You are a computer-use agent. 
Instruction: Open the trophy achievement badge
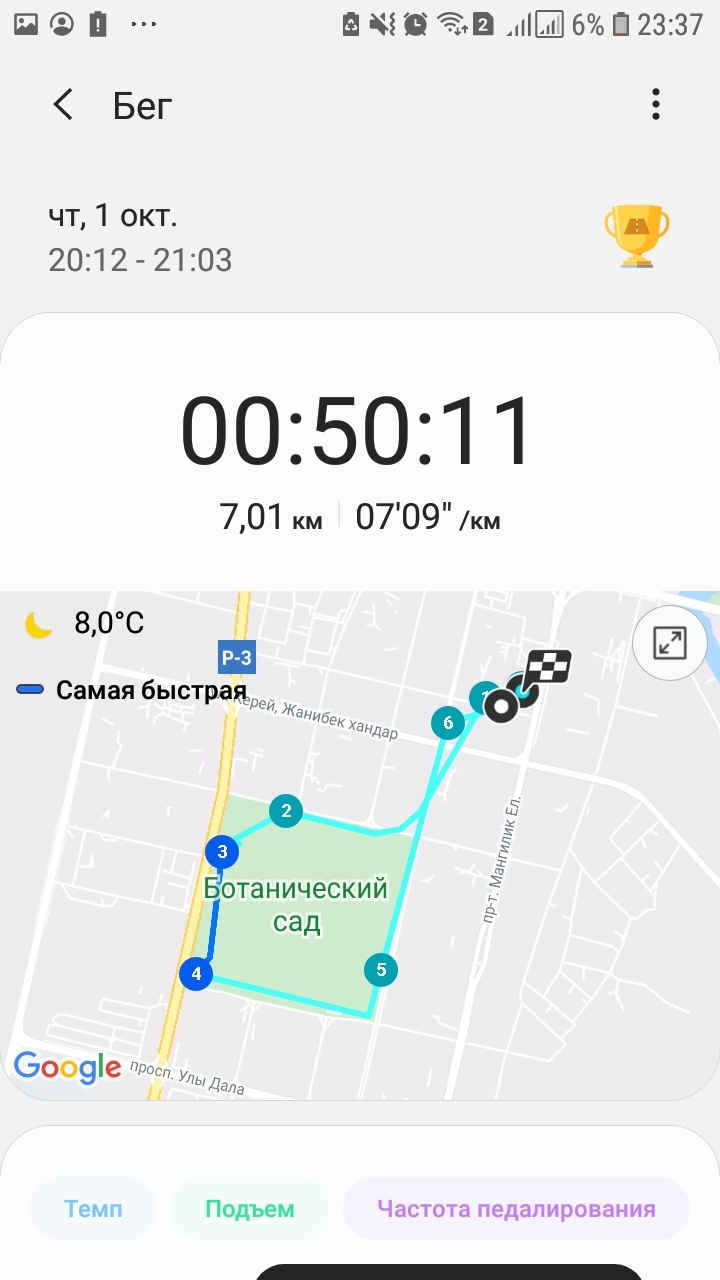tap(637, 236)
